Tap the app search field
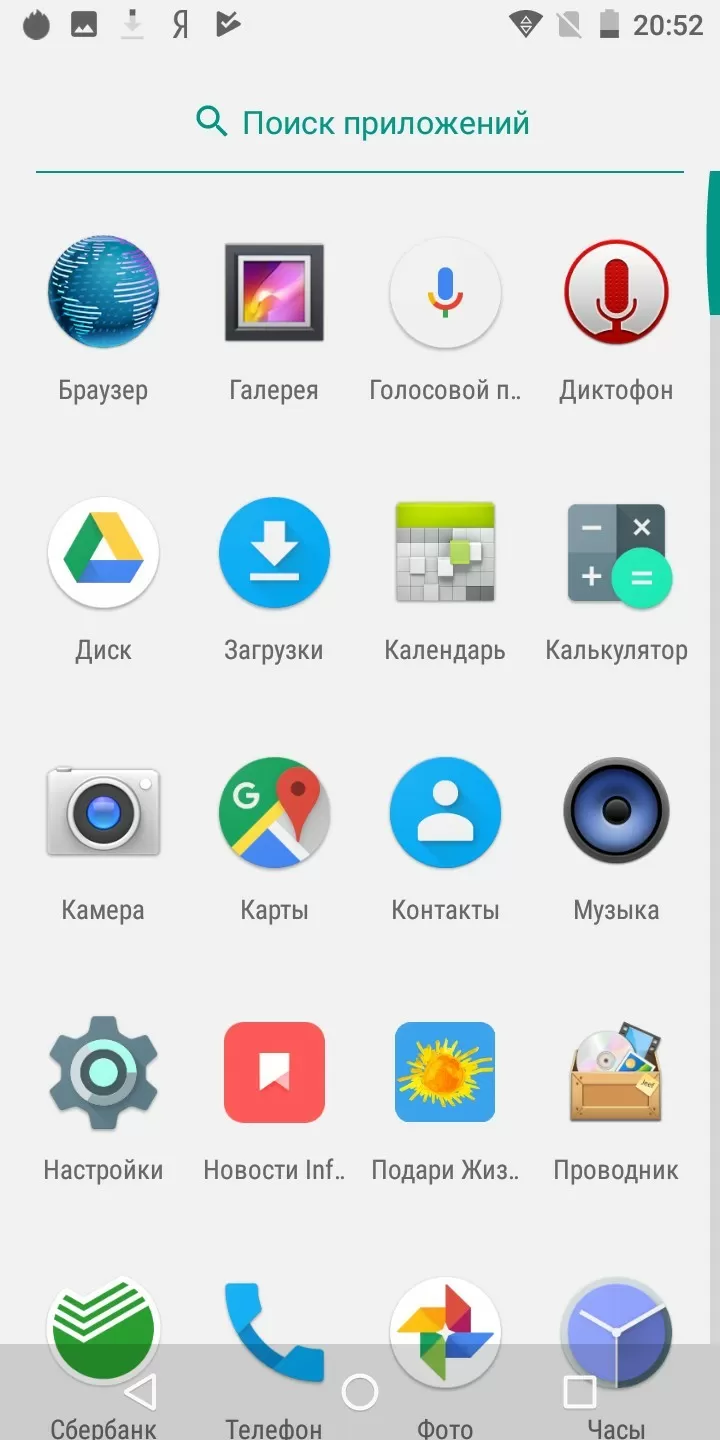 point(360,124)
